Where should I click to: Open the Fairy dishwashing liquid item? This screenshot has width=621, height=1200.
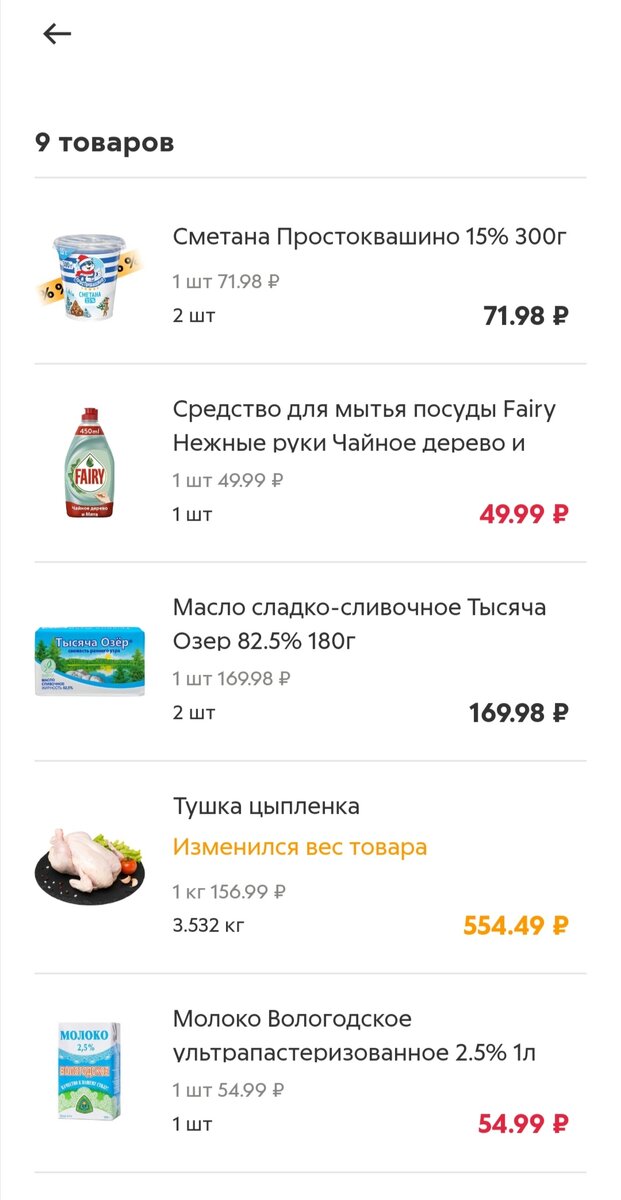coord(364,425)
